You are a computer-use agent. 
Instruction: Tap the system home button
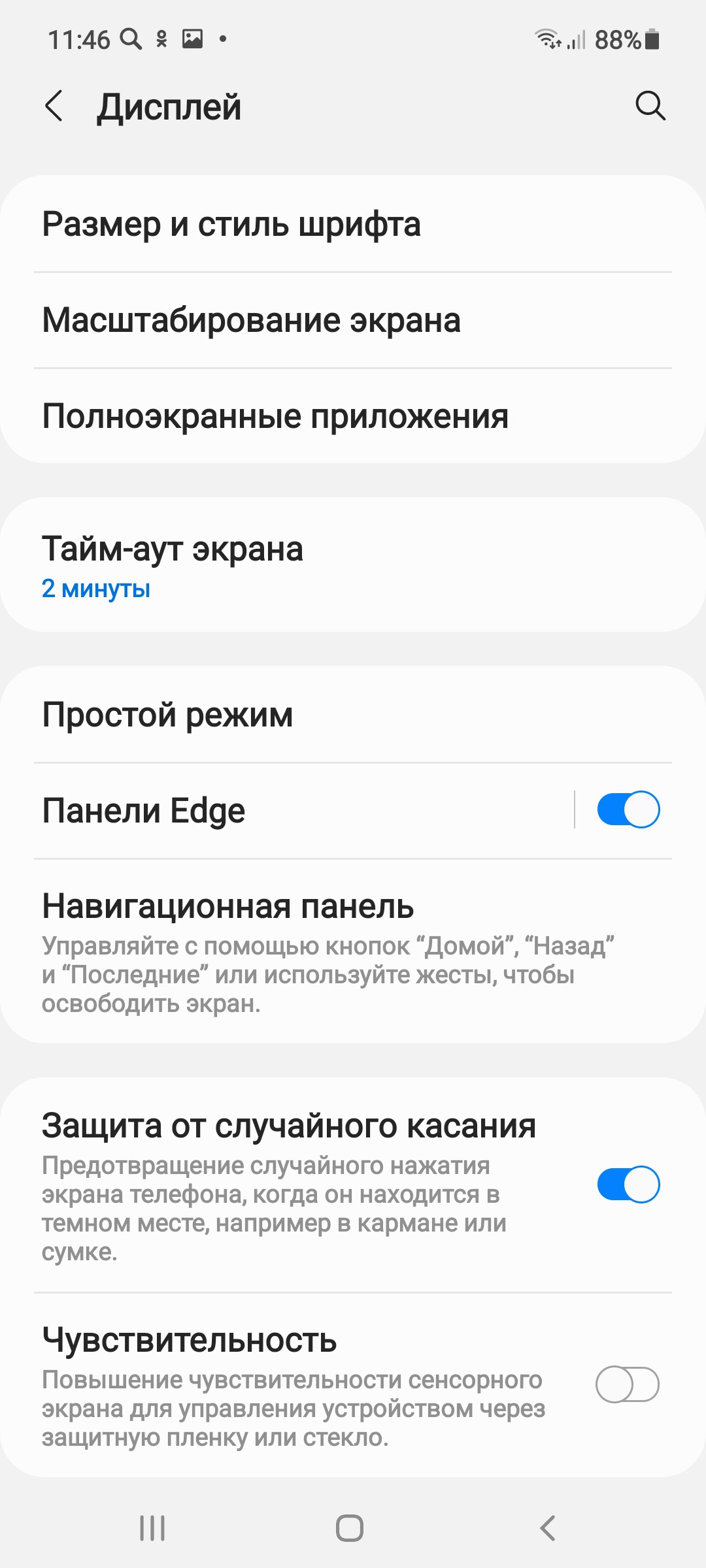(x=350, y=1528)
